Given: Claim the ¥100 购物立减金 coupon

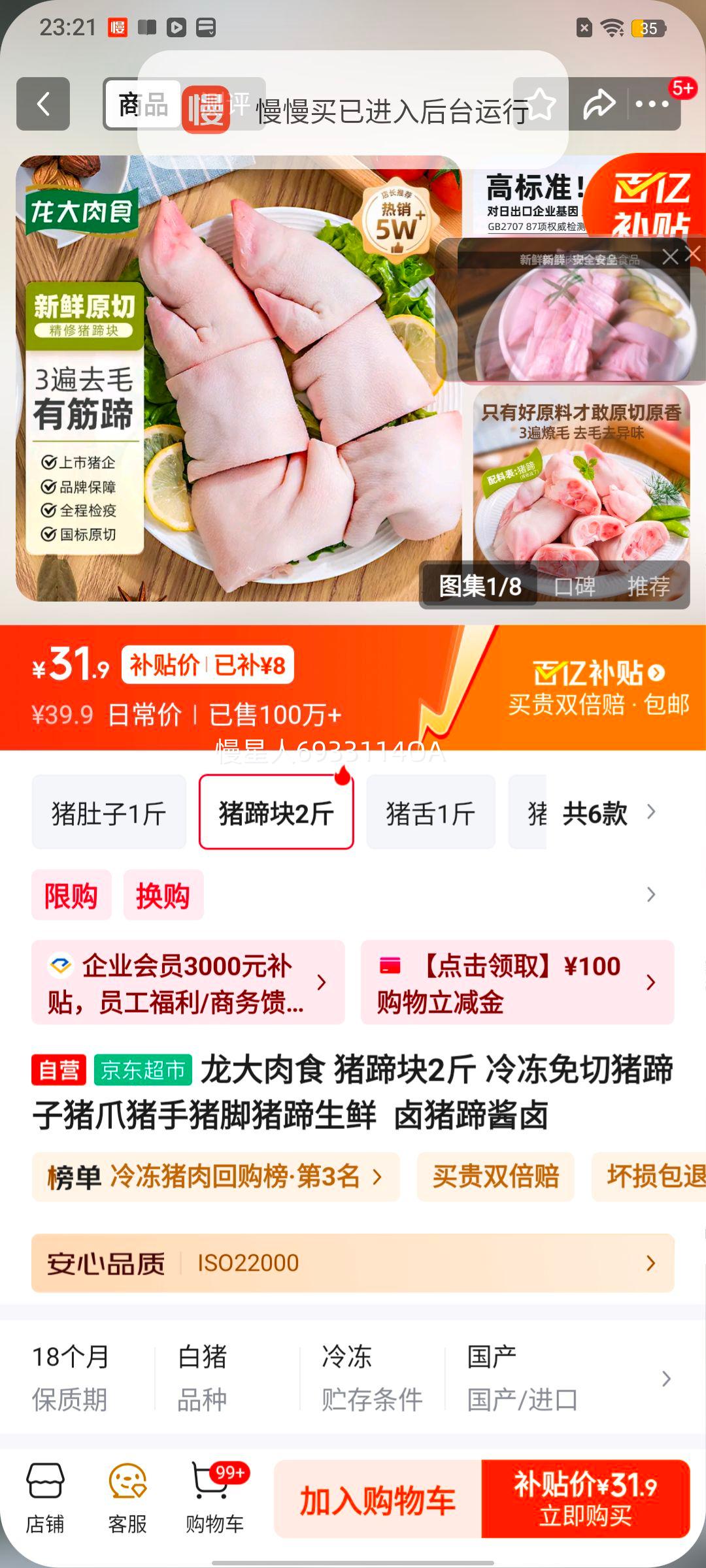Looking at the screenshot, I should click(x=516, y=982).
